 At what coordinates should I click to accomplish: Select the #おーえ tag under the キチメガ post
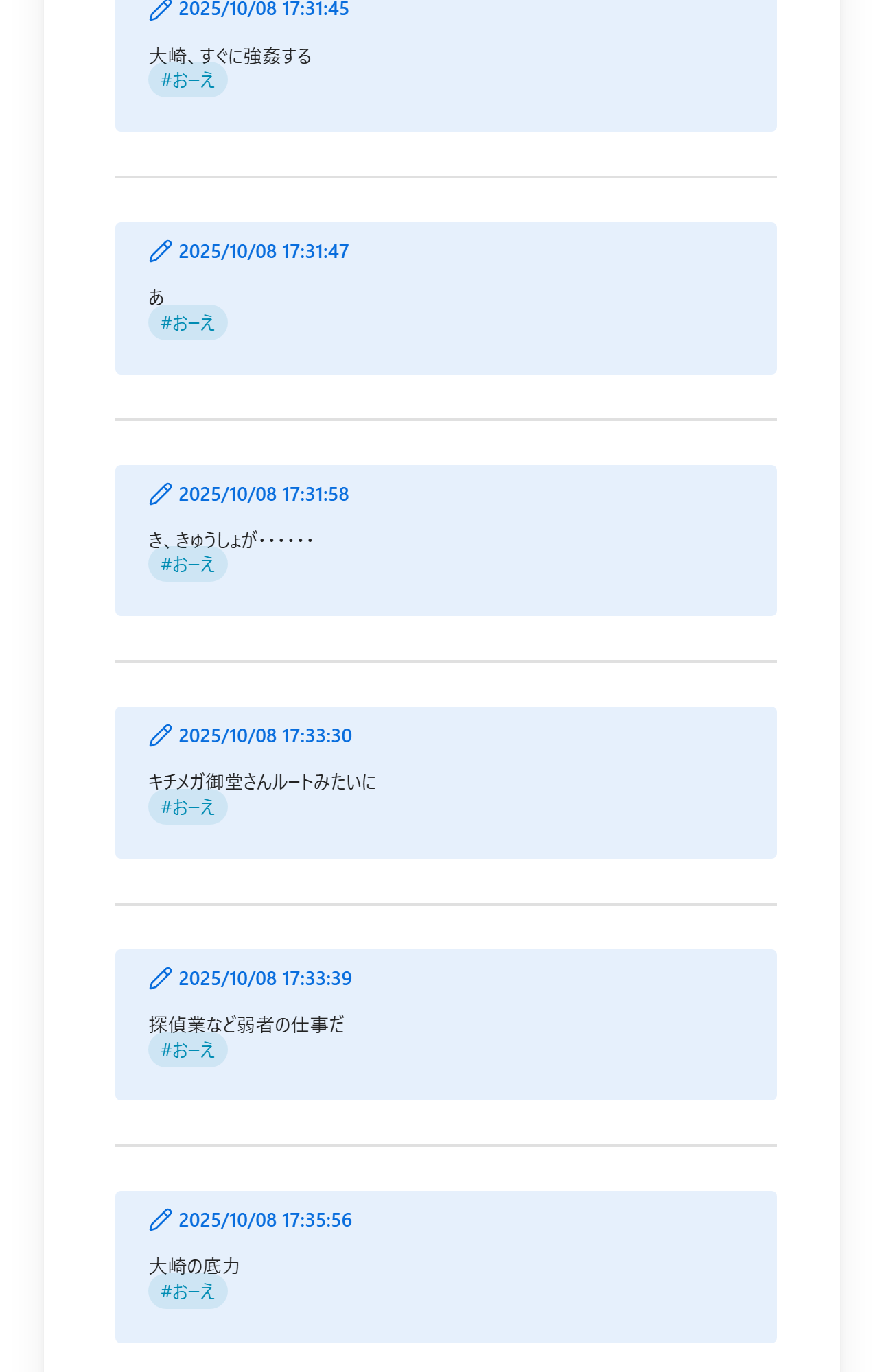(187, 807)
